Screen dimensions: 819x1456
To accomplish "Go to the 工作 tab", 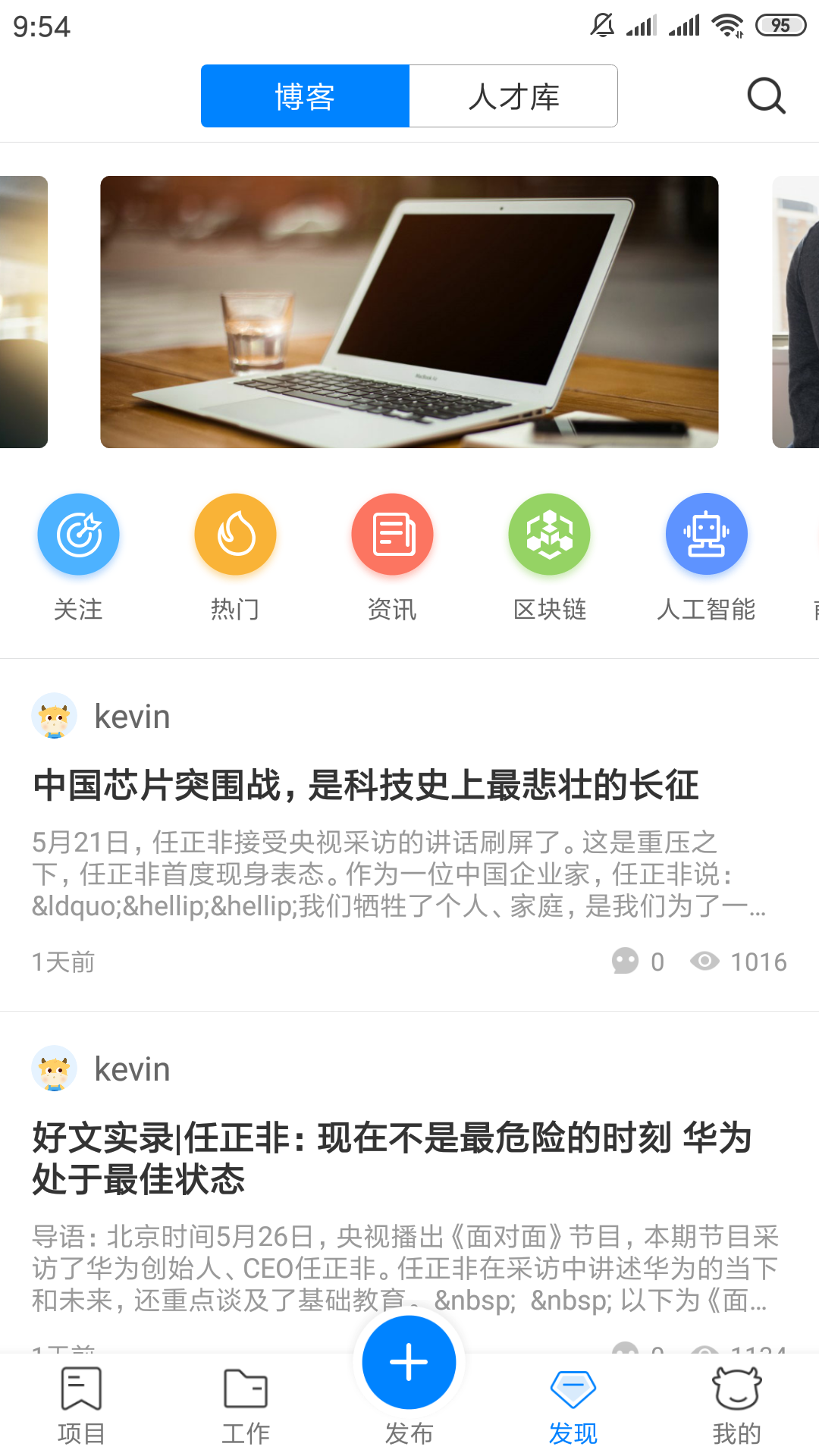I will (x=245, y=1404).
